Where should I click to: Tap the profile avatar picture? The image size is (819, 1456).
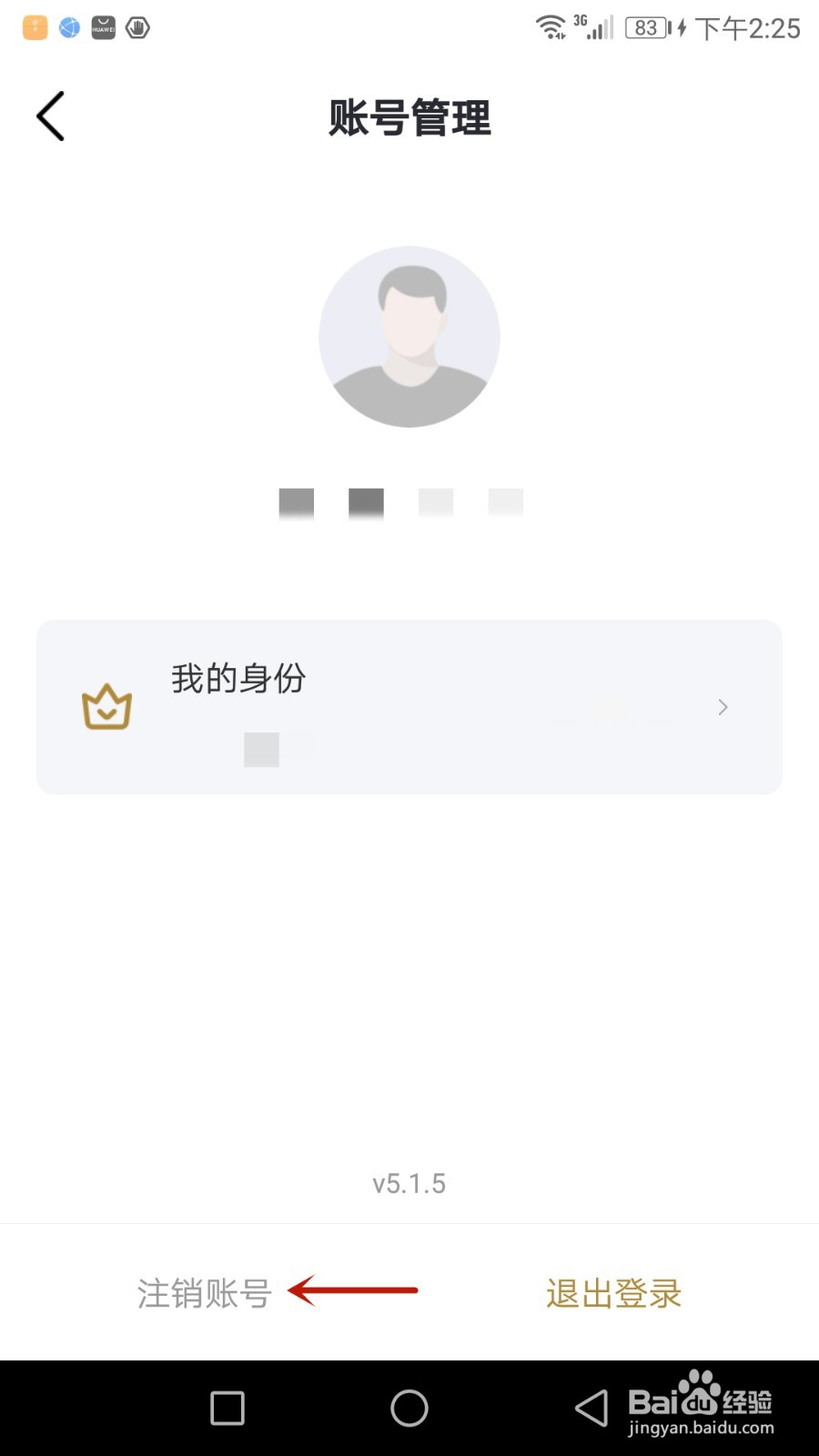click(x=409, y=337)
